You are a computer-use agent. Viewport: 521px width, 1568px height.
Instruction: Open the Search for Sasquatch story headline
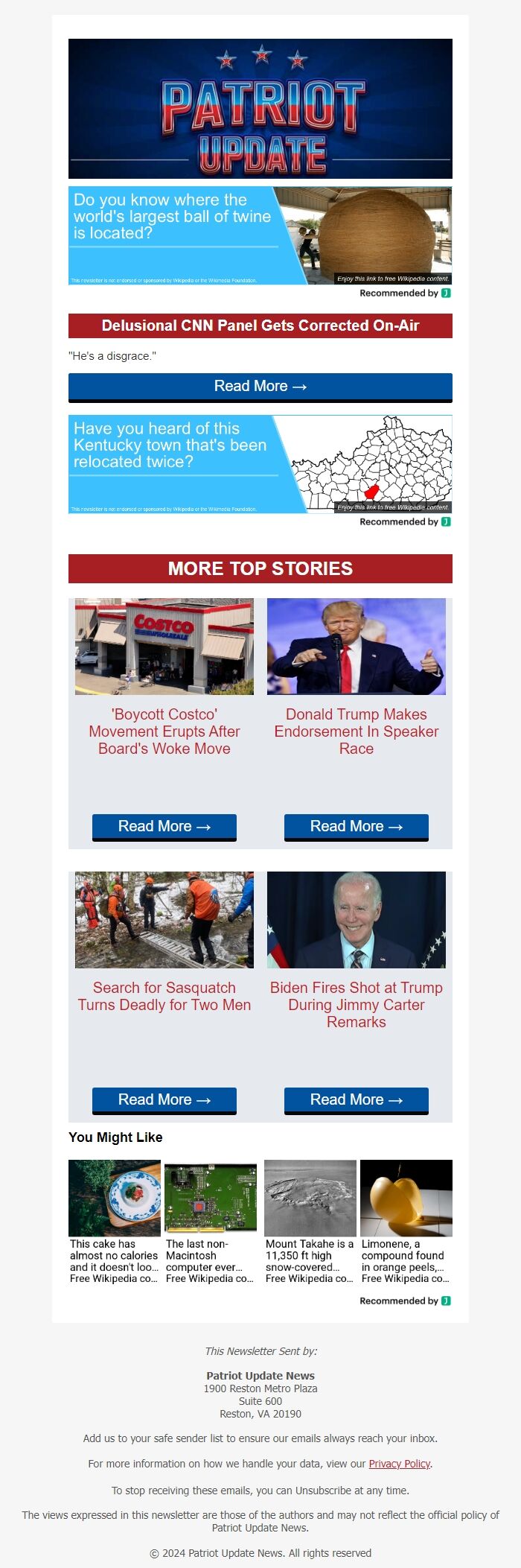point(164,996)
